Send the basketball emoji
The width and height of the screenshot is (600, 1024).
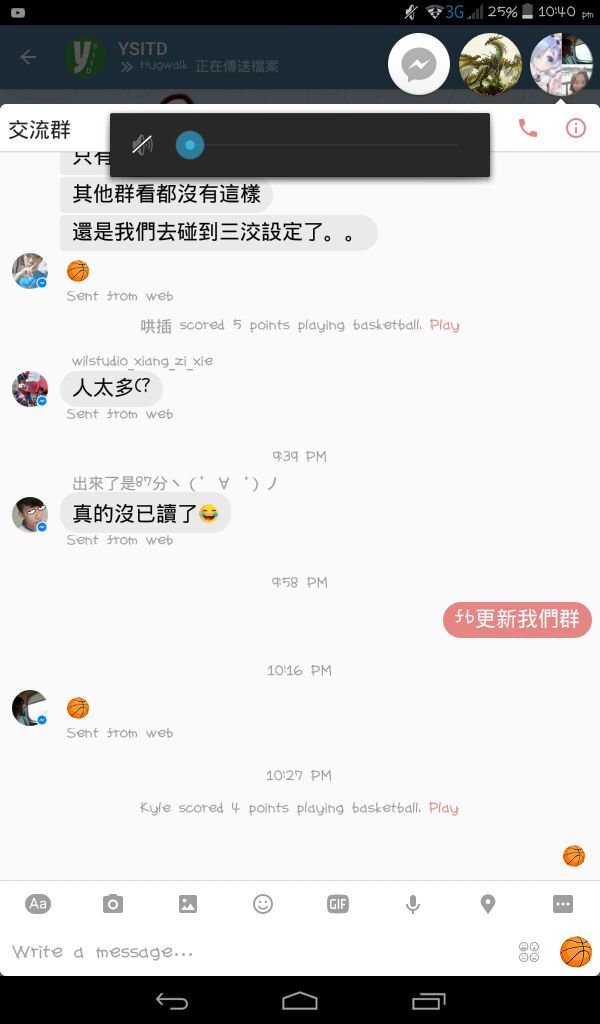575,952
